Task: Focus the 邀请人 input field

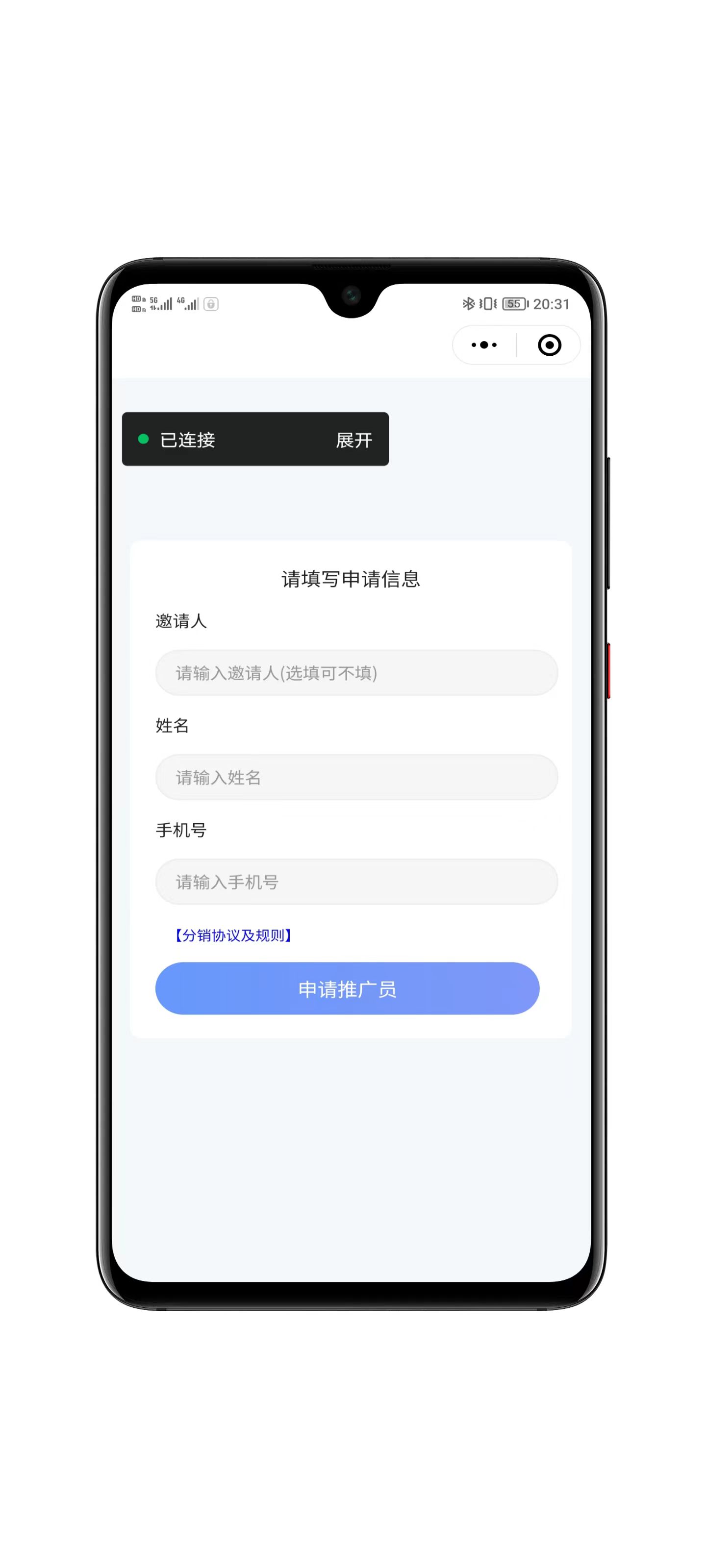Action: point(356,673)
